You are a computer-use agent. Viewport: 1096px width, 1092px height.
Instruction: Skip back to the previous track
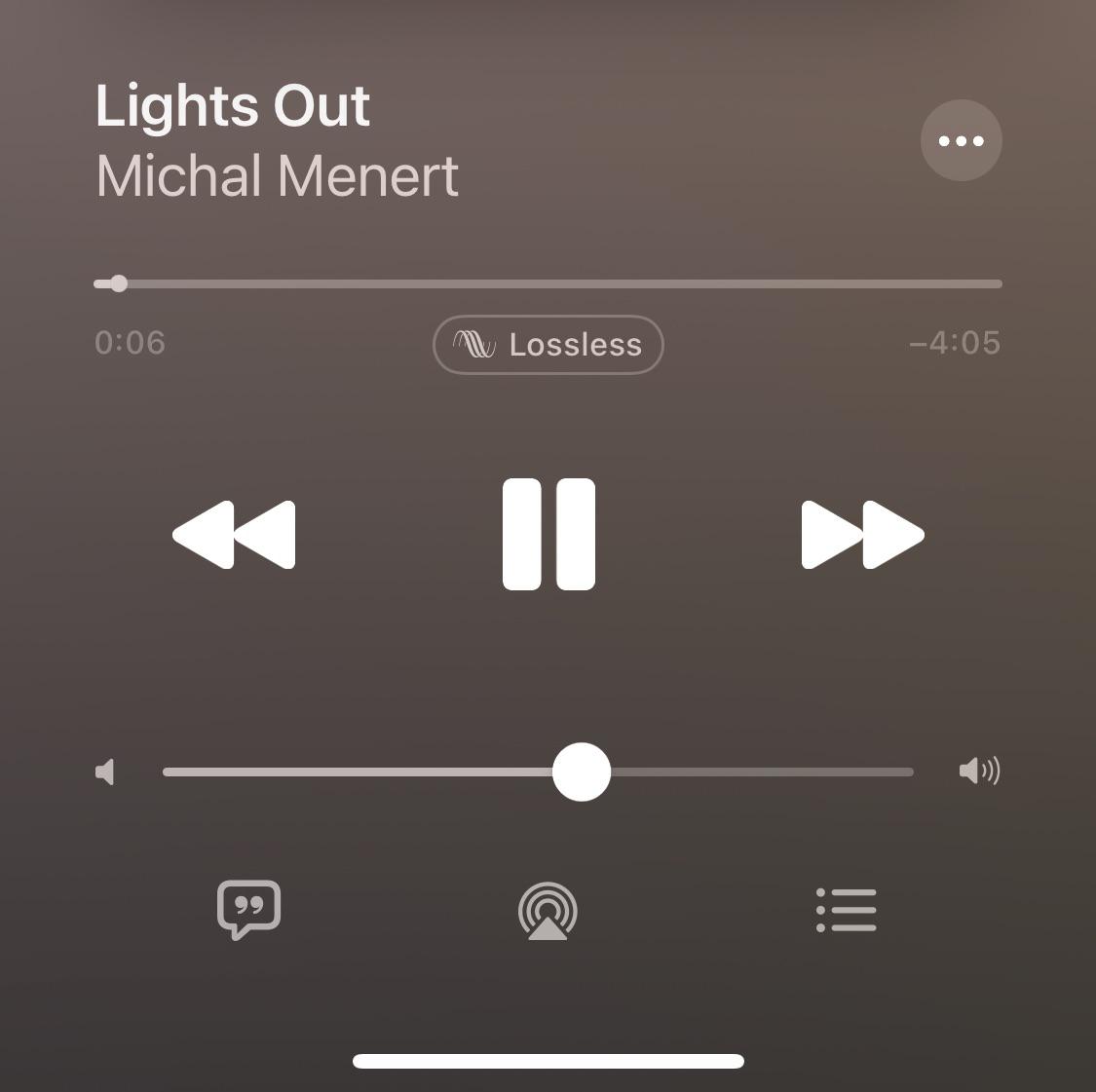(x=235, y=535)
